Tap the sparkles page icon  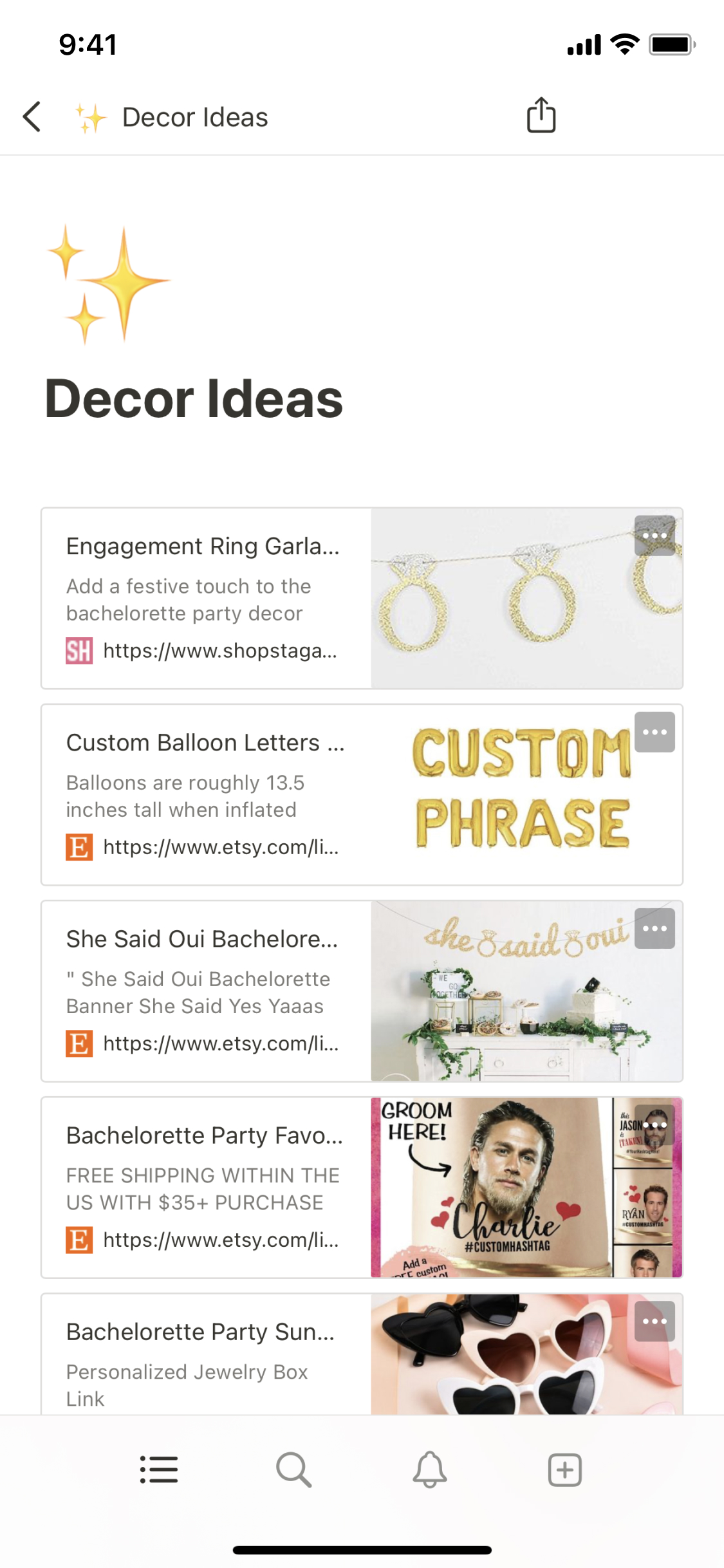tap(107, 284)
